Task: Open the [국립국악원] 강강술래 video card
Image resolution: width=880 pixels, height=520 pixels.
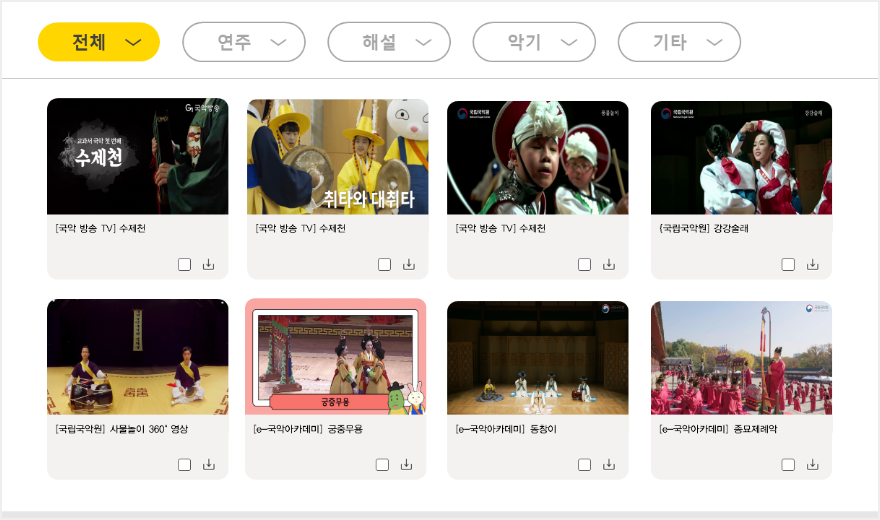Action: tap(741, 157)
